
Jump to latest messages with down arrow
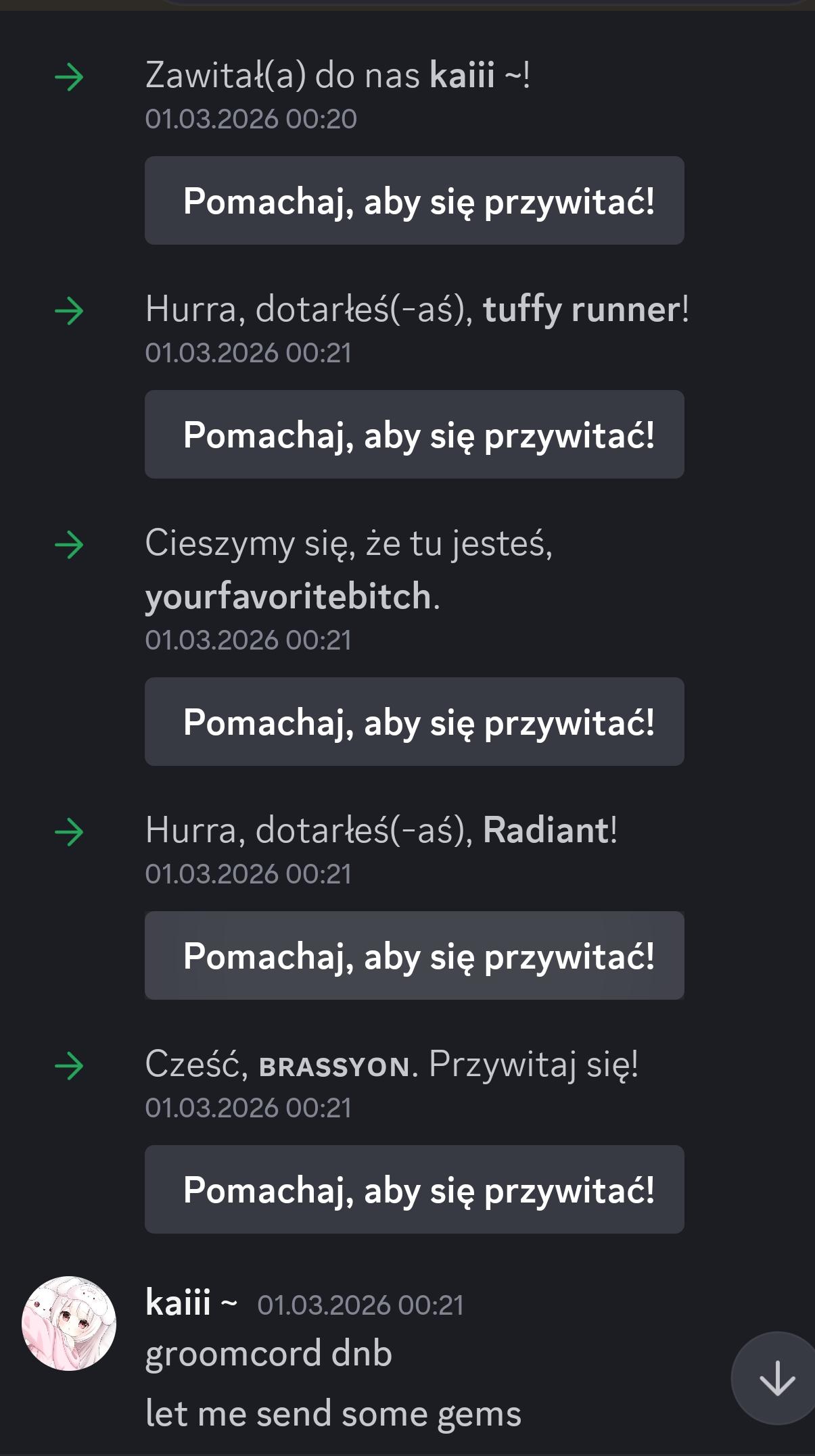776,1378
